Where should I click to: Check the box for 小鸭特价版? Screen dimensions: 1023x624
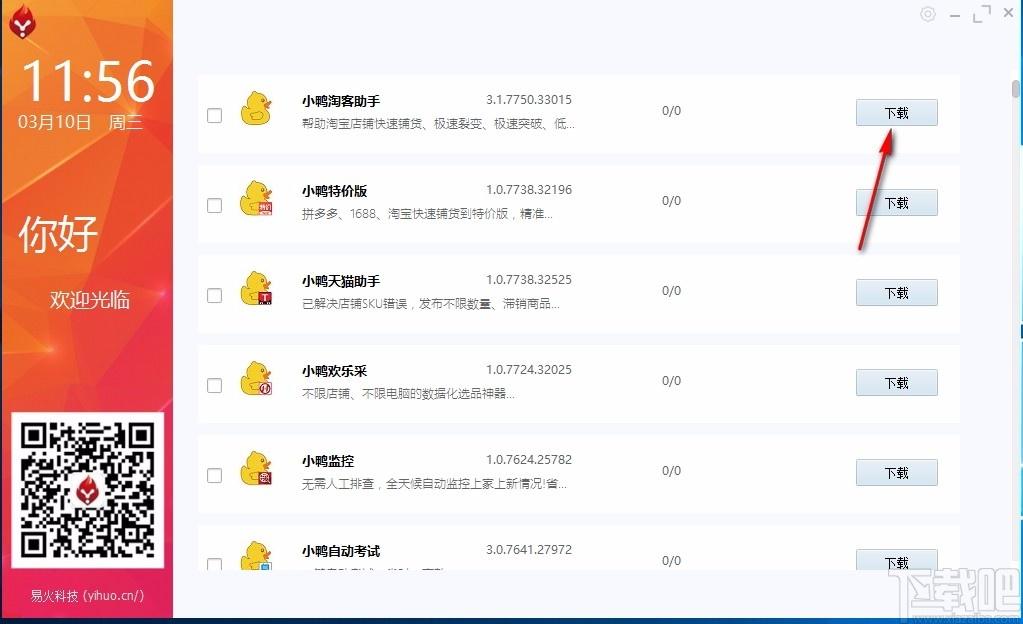click(x=214, y=205)
